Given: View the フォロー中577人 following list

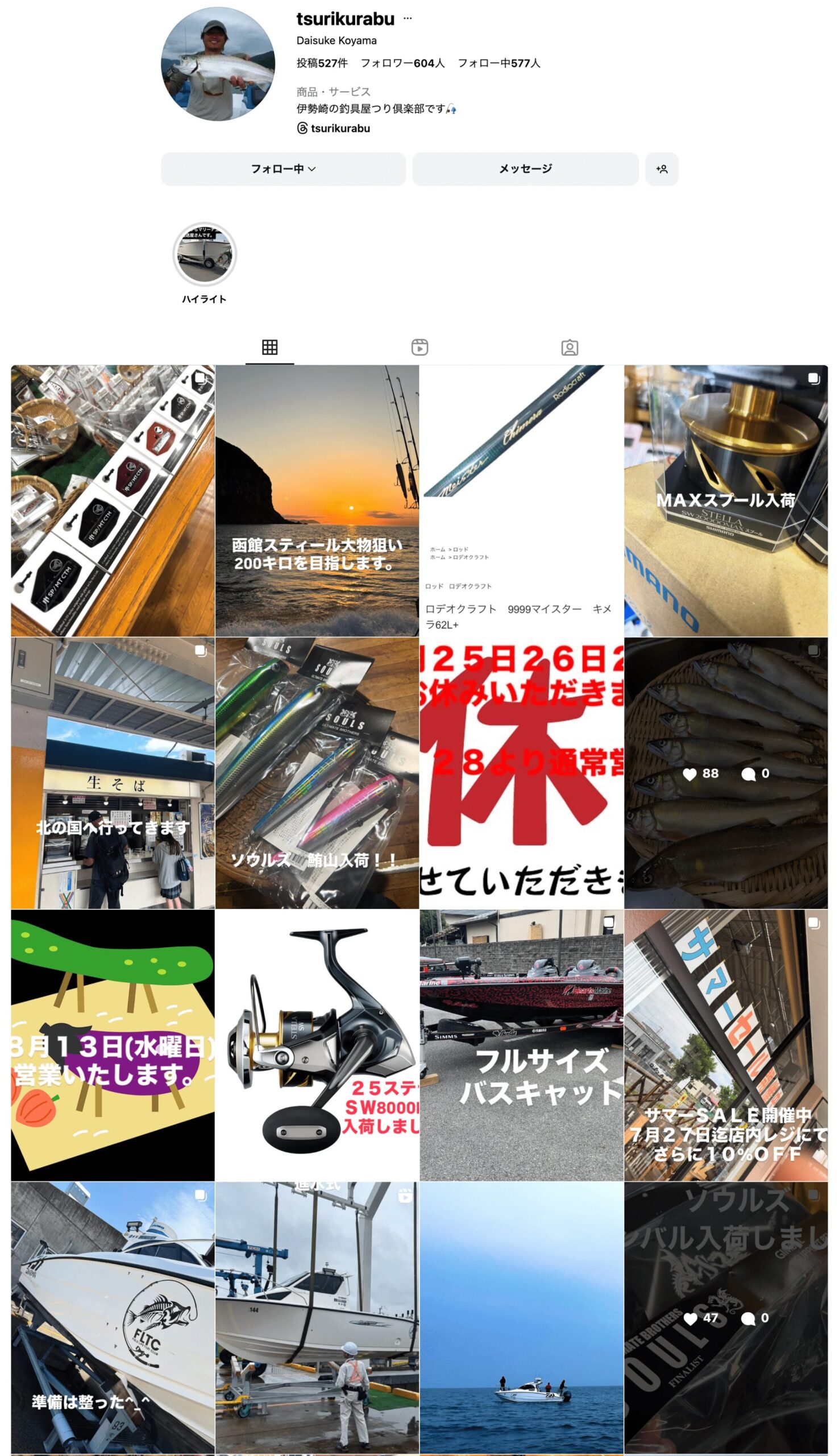Looking at the screenshot, I should 499,63.
